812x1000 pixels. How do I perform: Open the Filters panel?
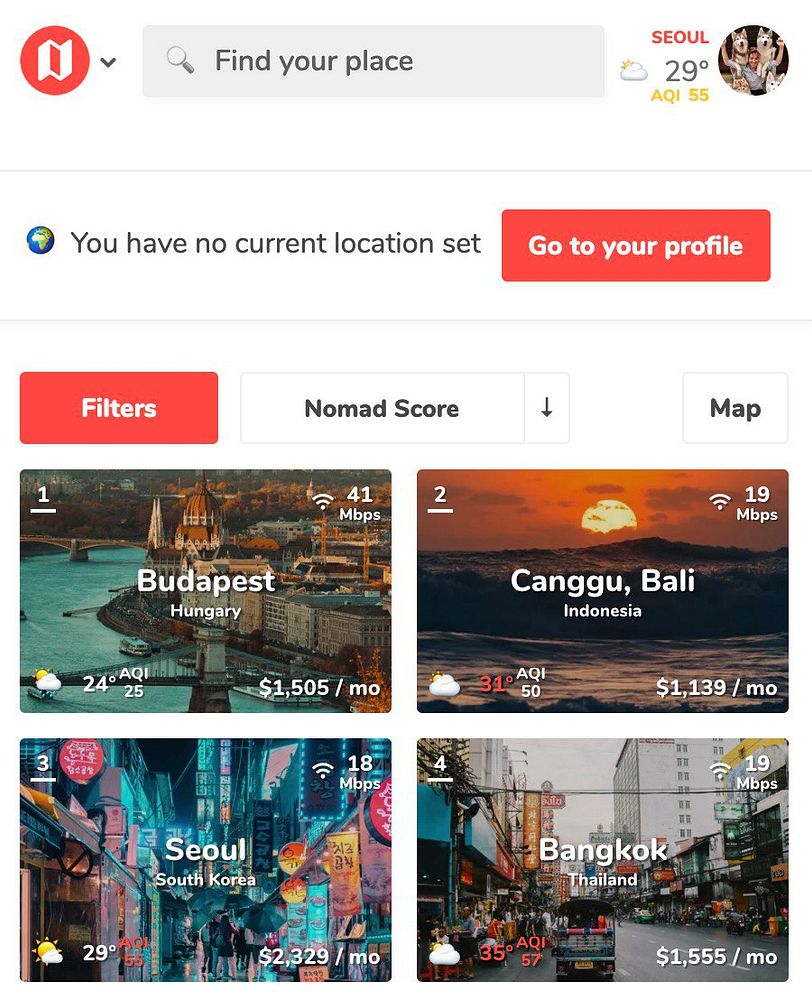pyautogui.click(x=119, y=408)
